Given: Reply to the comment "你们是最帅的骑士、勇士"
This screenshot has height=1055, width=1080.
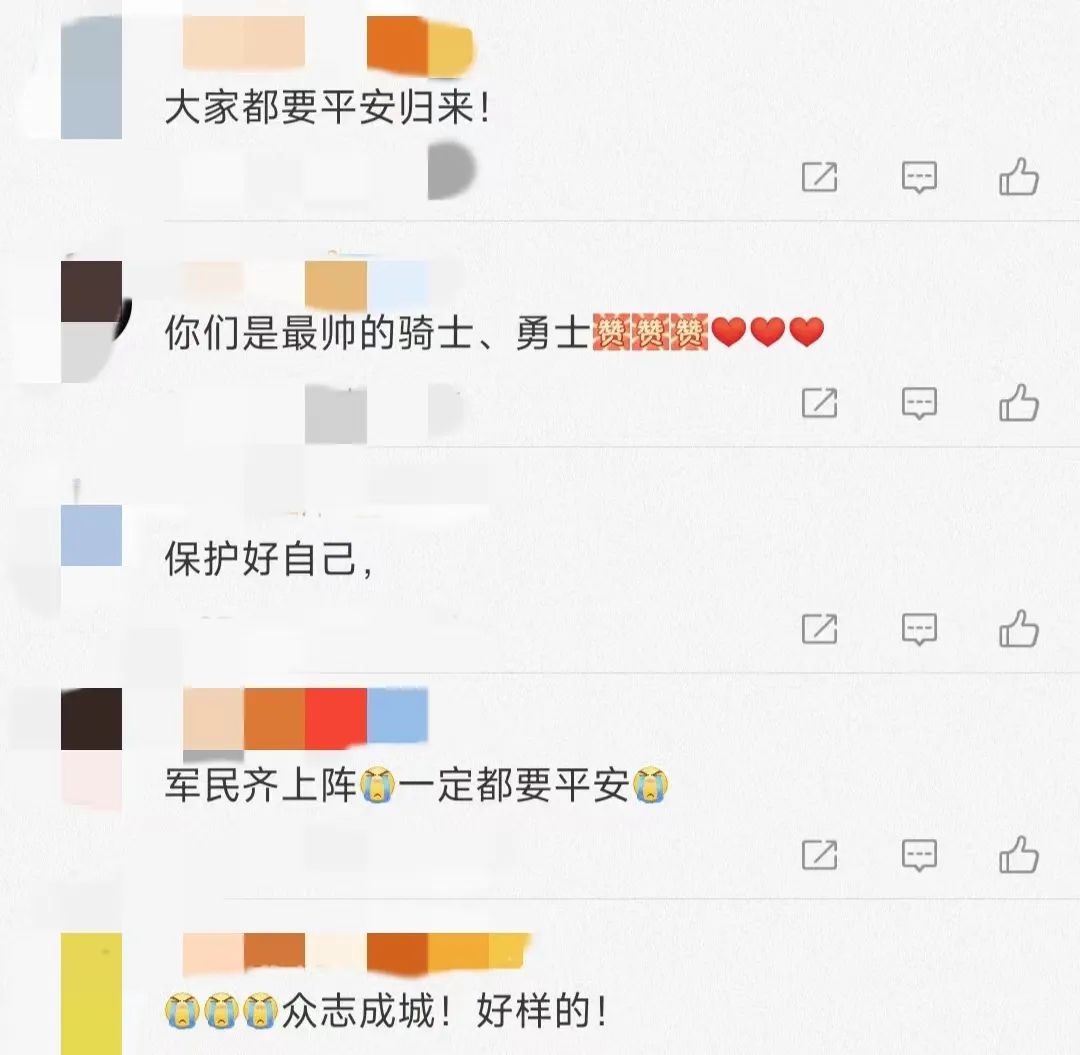Looking at the screenshot, I should (x=919, y=403).
